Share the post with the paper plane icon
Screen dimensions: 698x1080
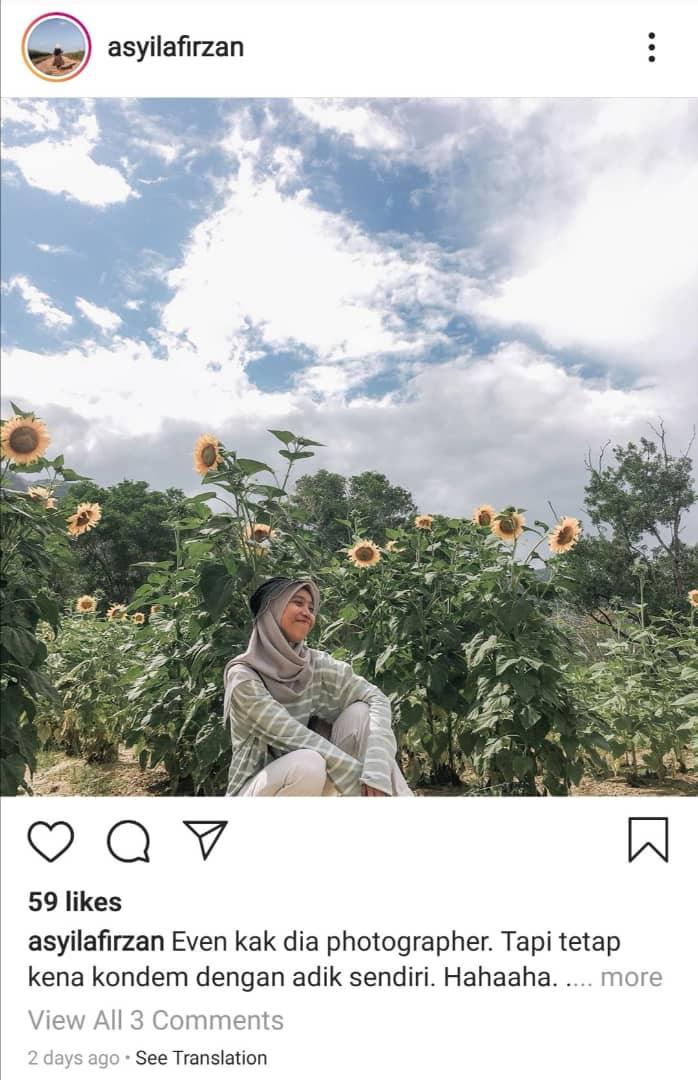(x=206, y=840)
